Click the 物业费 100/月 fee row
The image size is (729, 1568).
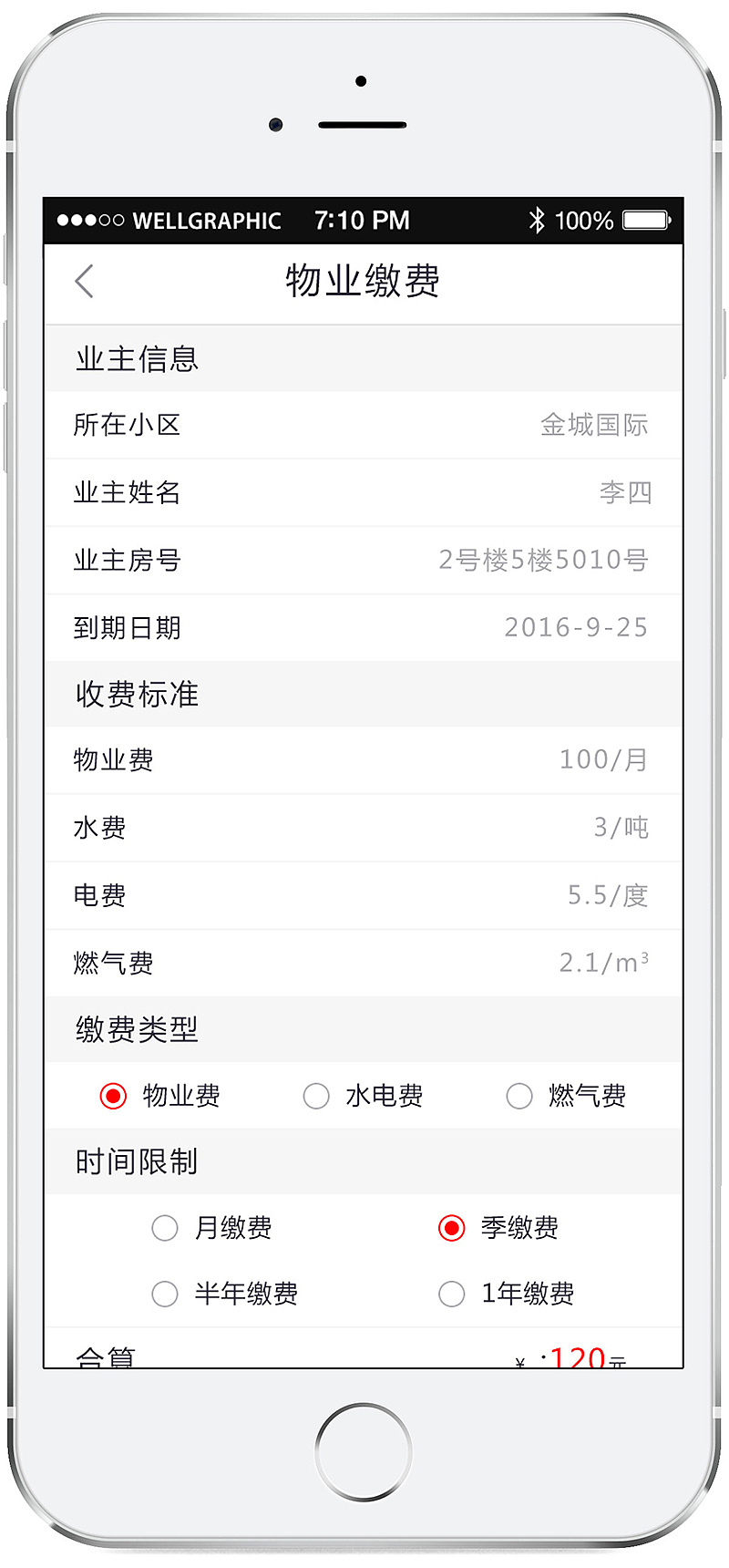[364, 759]
